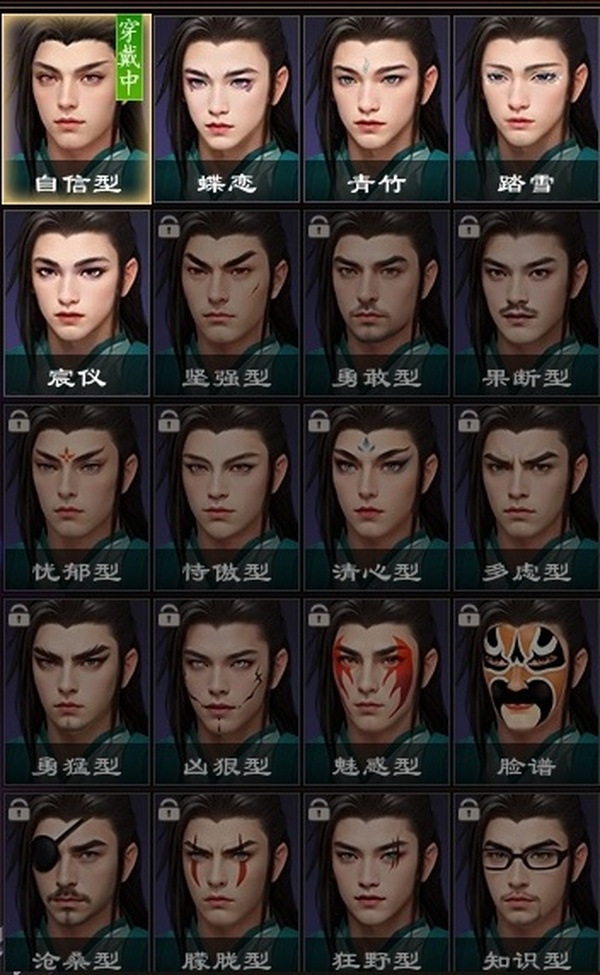The image size is (600, 975).
Task: Open the 脸谱 opera mask face
Action: point(526,690)
